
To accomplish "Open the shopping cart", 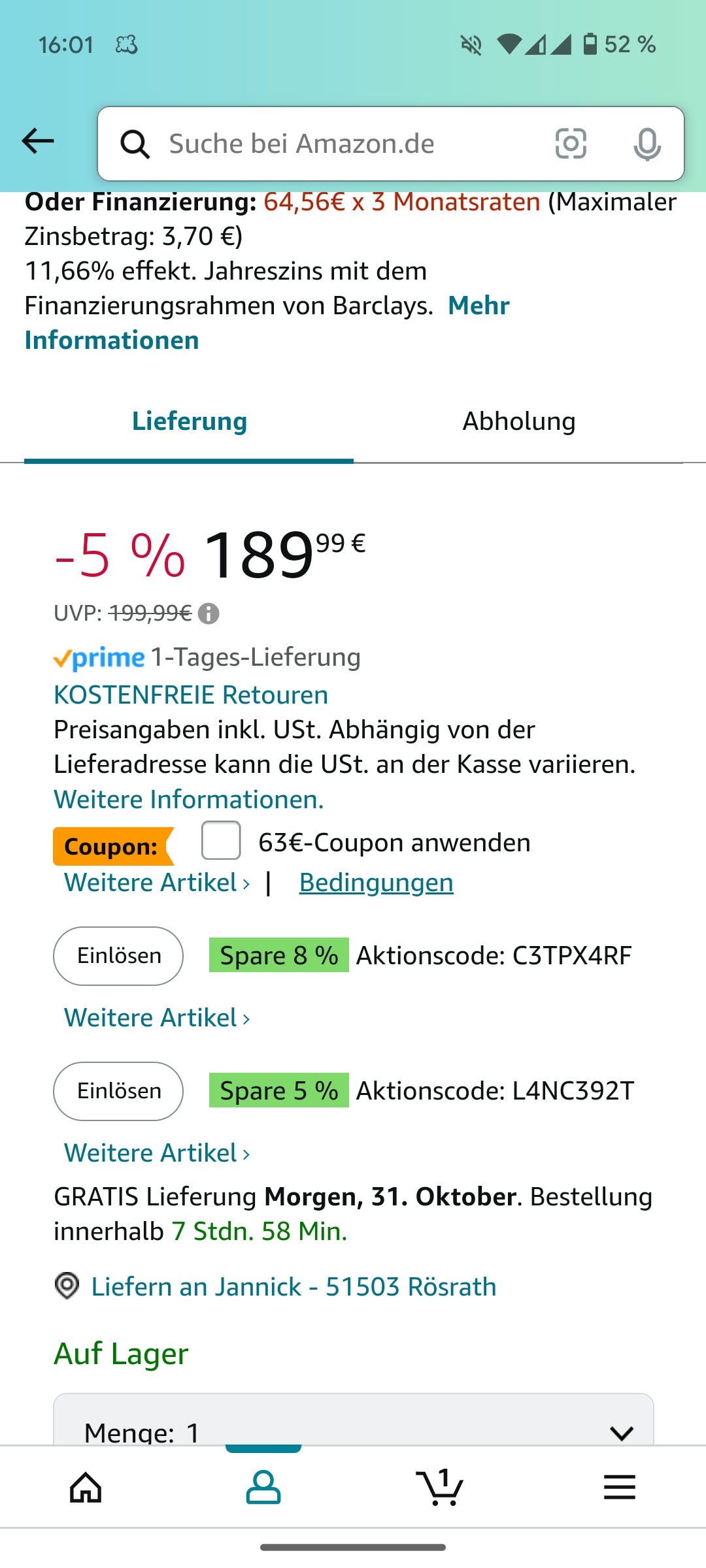I will click(439, 1487).
